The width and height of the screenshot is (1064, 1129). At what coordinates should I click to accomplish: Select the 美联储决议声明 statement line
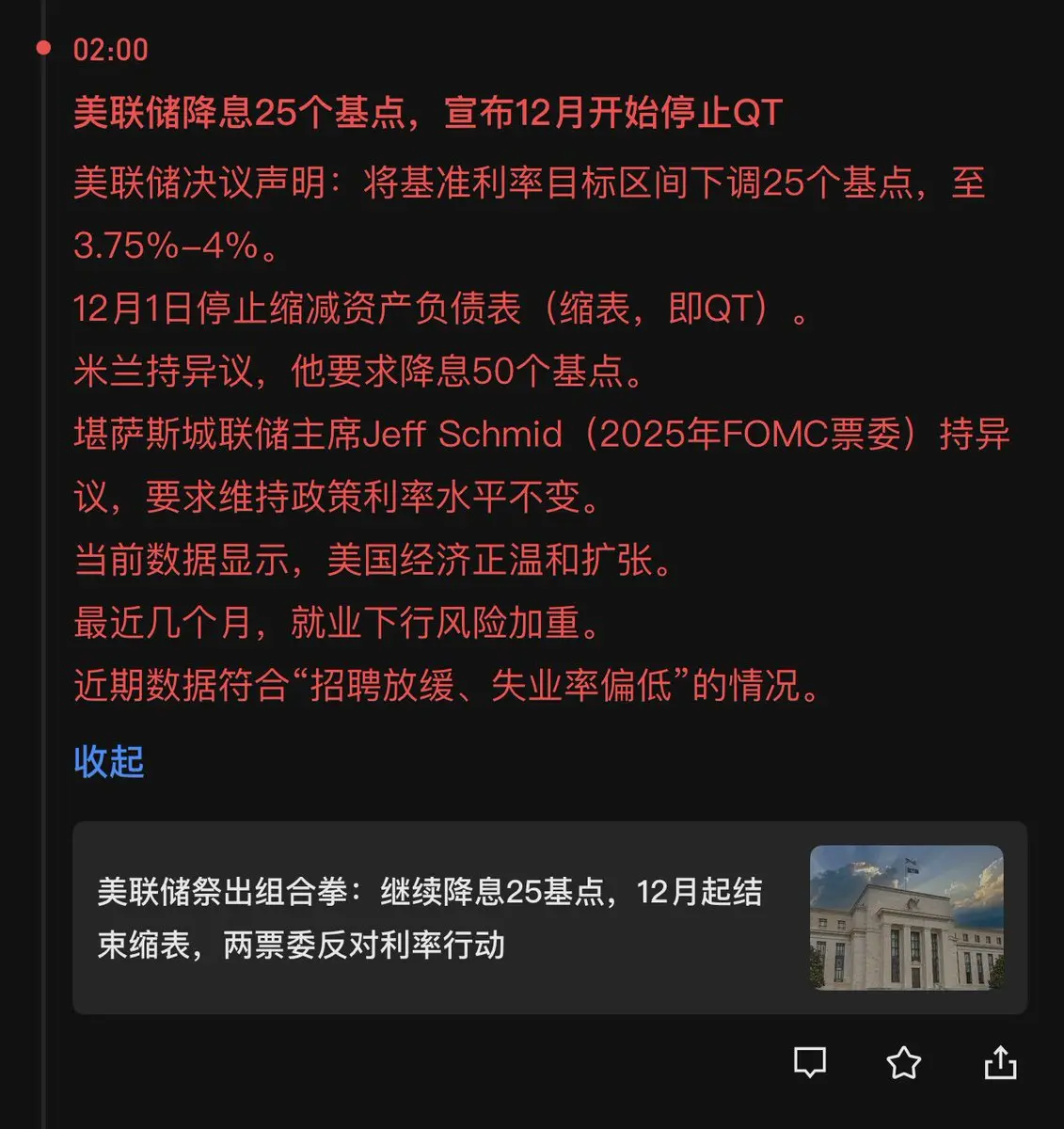coord(527,184)
